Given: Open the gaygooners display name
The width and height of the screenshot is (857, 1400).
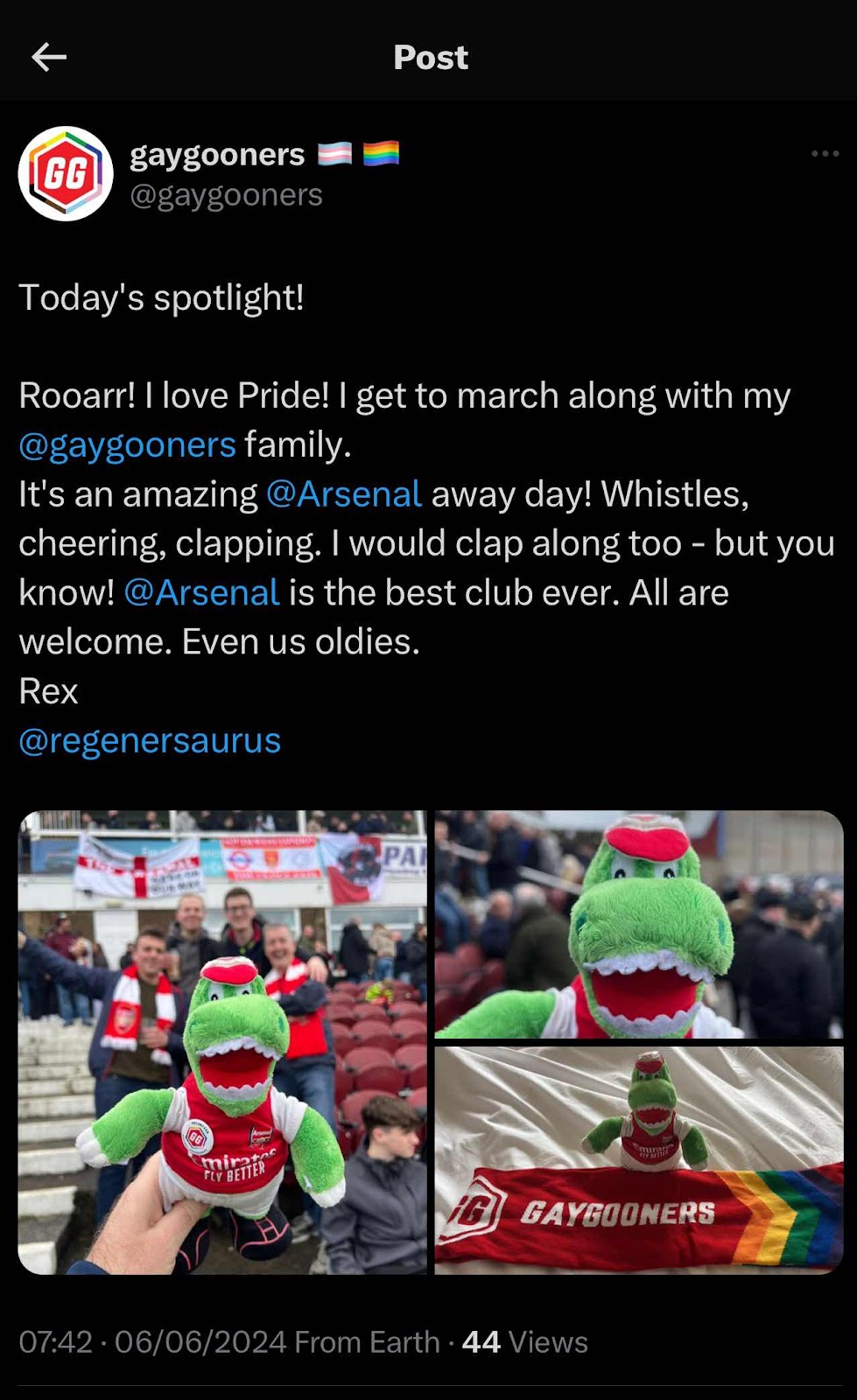Looking at the screenshot, I should pyautogui.click(x=217, y=155).
